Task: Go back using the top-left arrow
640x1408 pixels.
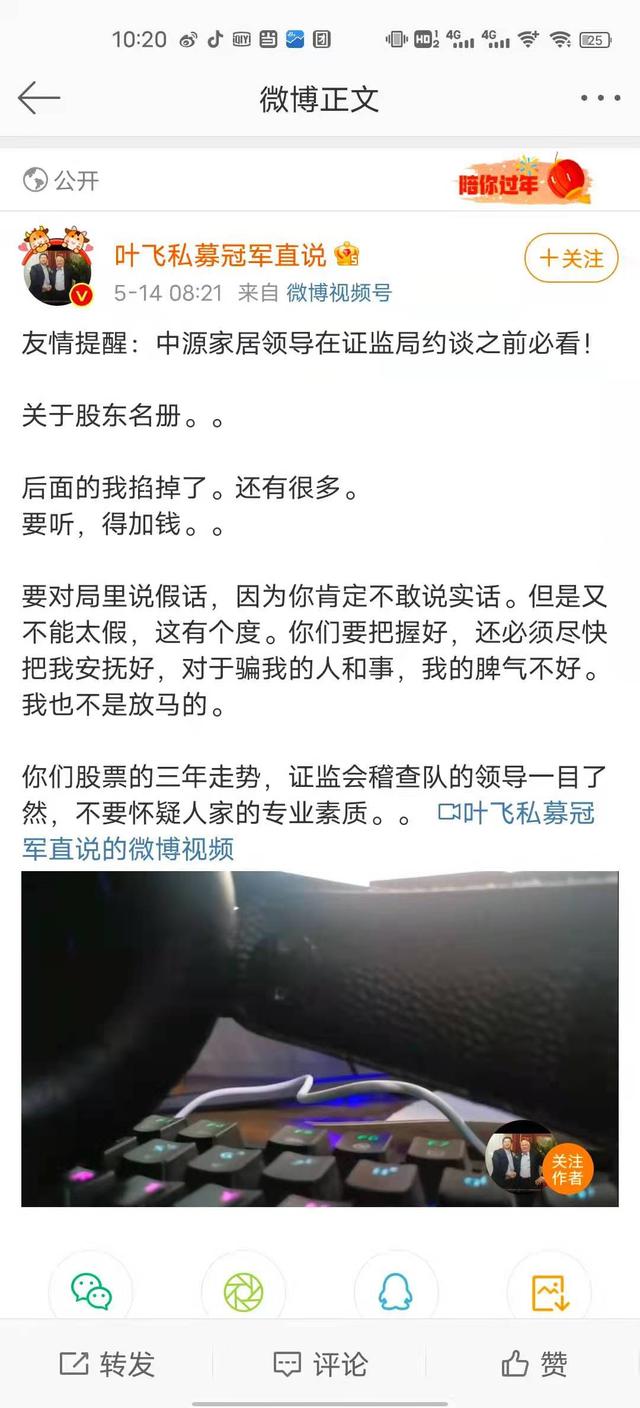Action: coord(39,98)
